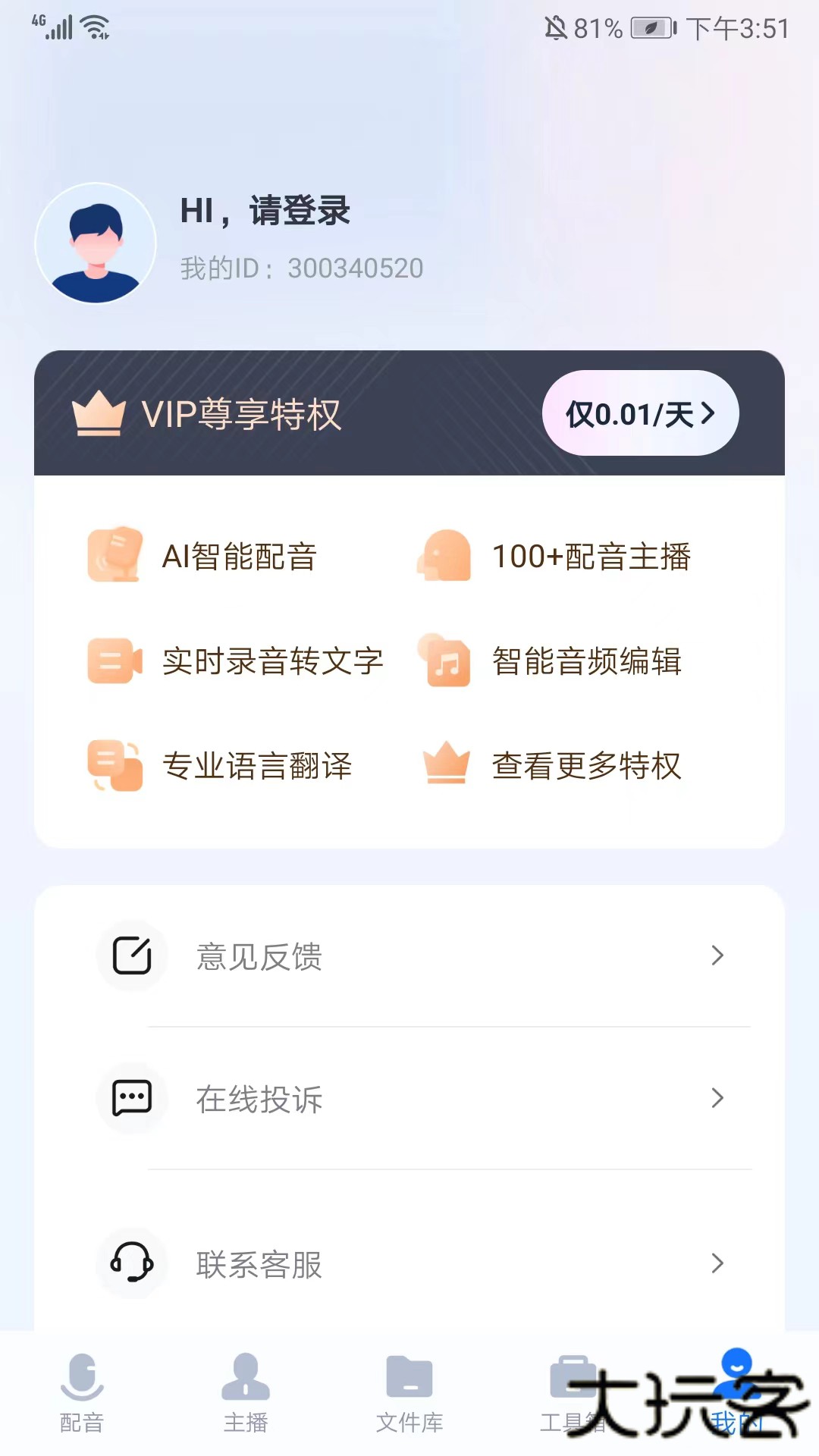The height and width of the screenshot is (1456, 819).
Task: Open the 100+配音主播 privilege
Action: pos(554,556)
